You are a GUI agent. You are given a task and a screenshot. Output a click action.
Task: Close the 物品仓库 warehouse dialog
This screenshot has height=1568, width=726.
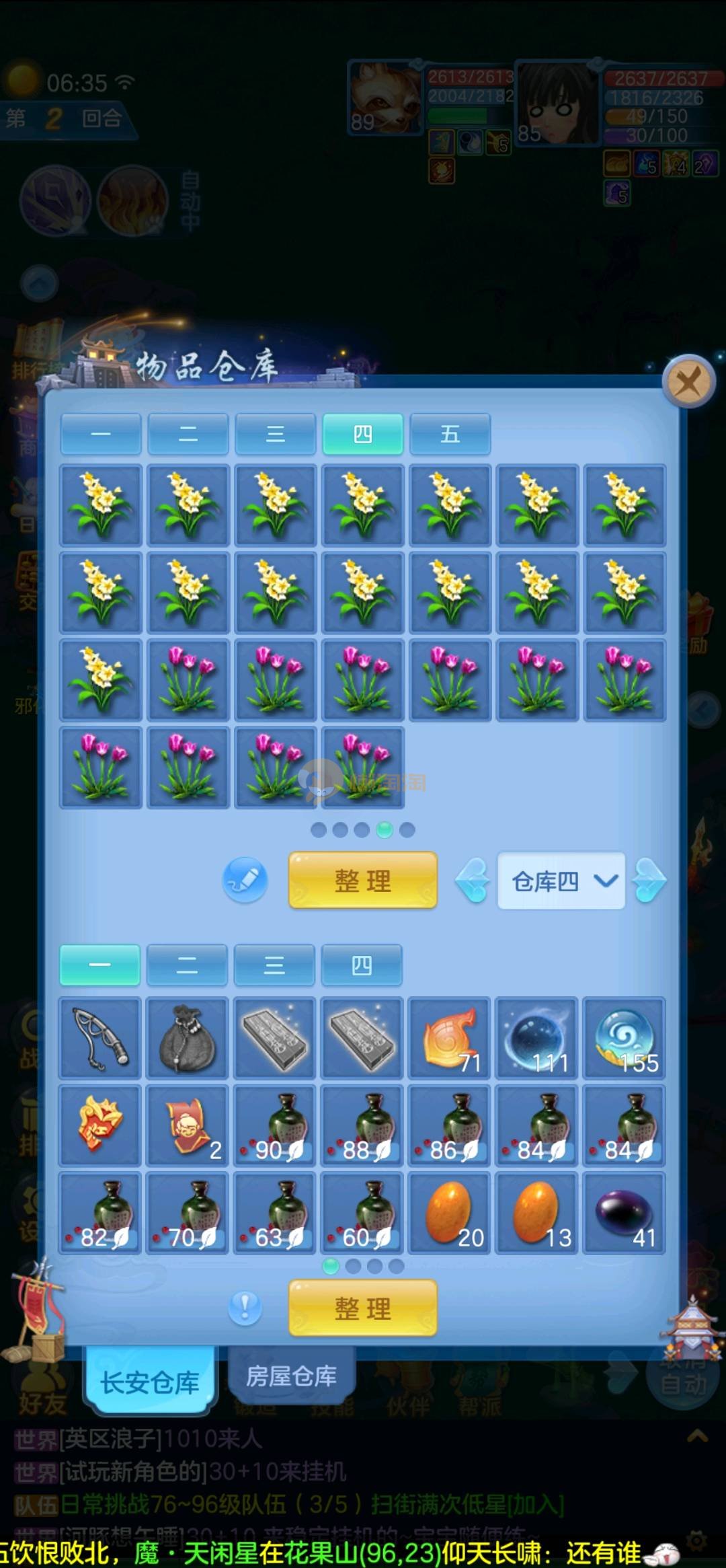click(688, 382)
